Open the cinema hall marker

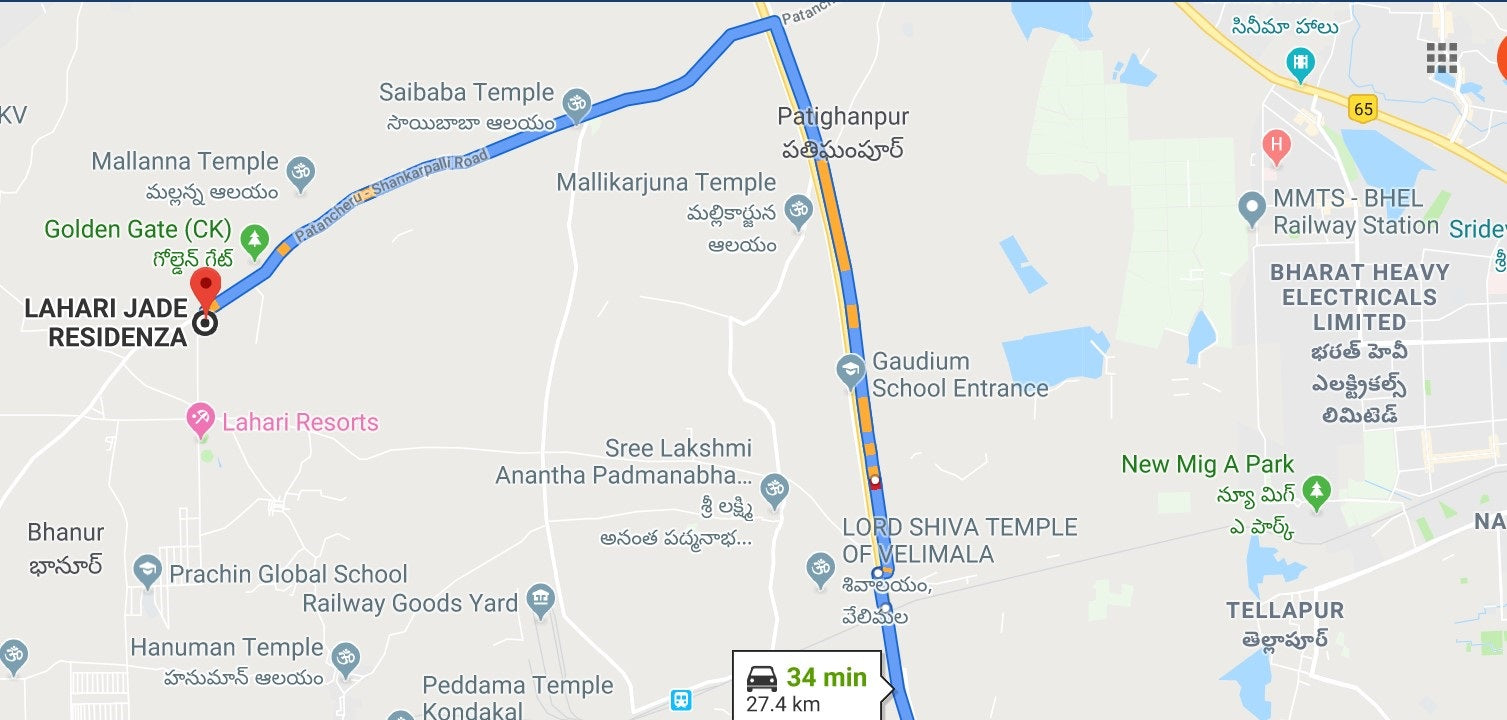click(1300, 63)
